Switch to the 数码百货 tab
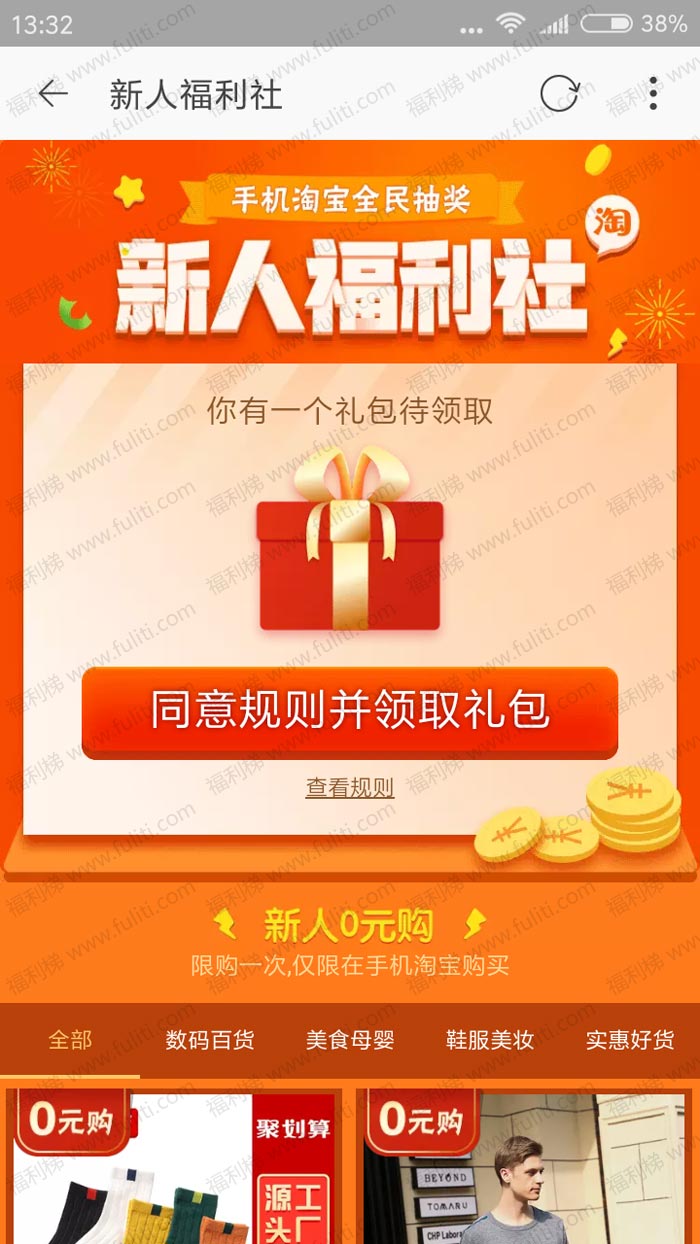 click(x=210, y=1040)
